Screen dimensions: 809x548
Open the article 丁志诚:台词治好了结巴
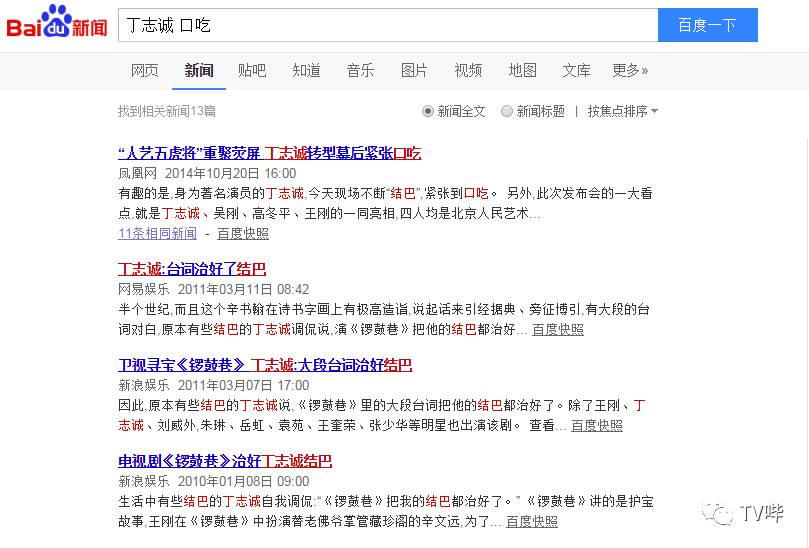coord(192,269)
